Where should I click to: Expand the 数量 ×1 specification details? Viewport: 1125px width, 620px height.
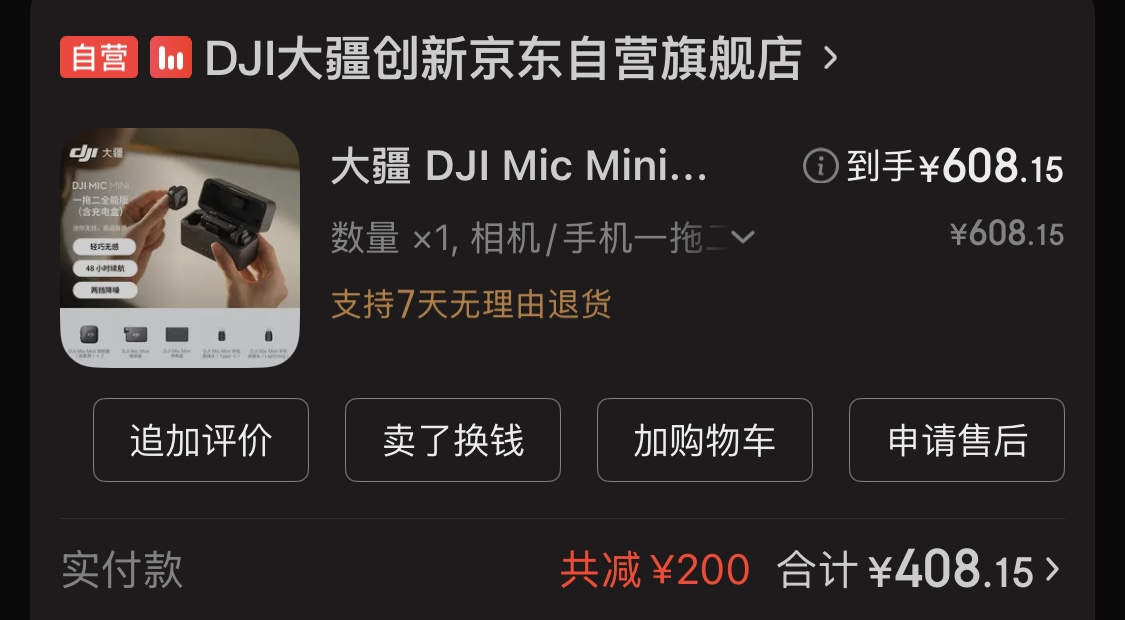pyautogui.click(x=742, y=238)
